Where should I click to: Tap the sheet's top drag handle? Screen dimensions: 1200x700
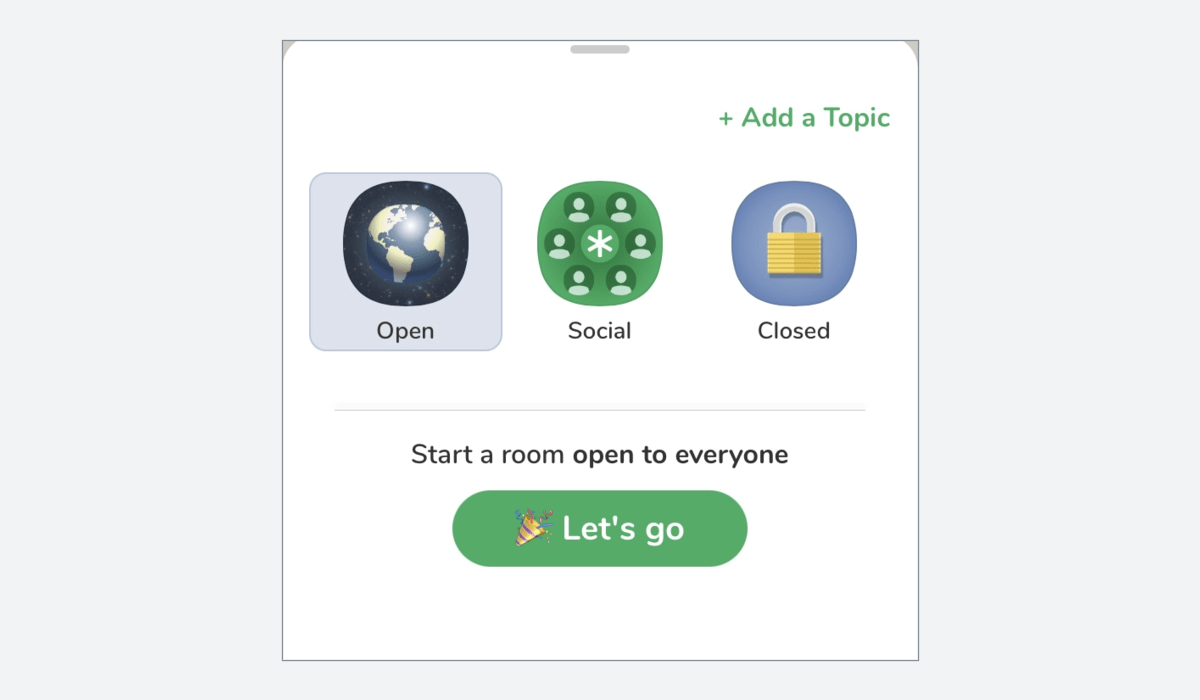(x=599, y=49)
